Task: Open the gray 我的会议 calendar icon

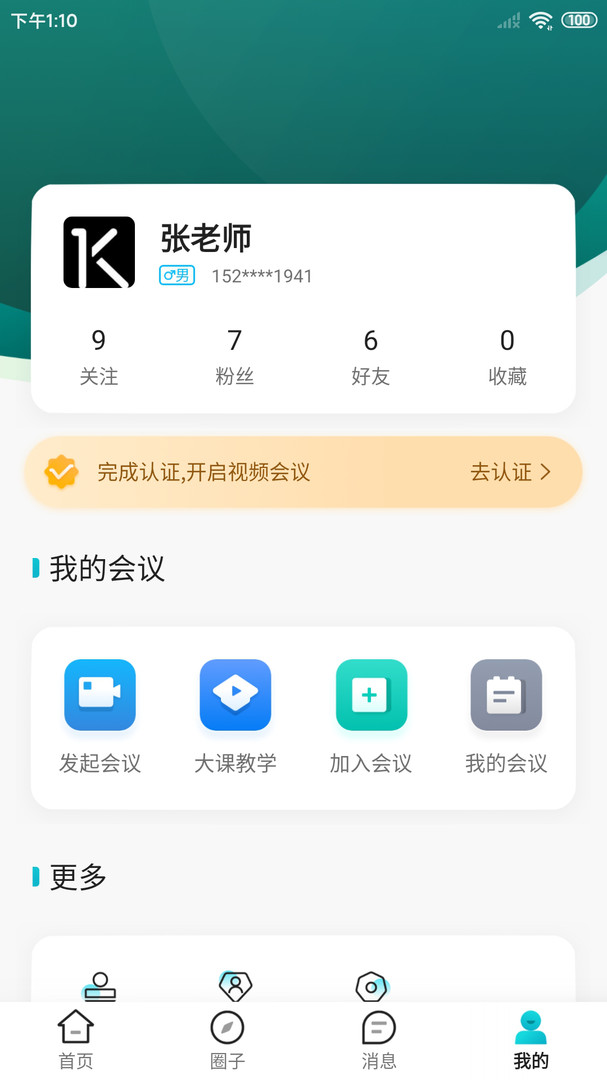Action: click(x=506, y=695)
